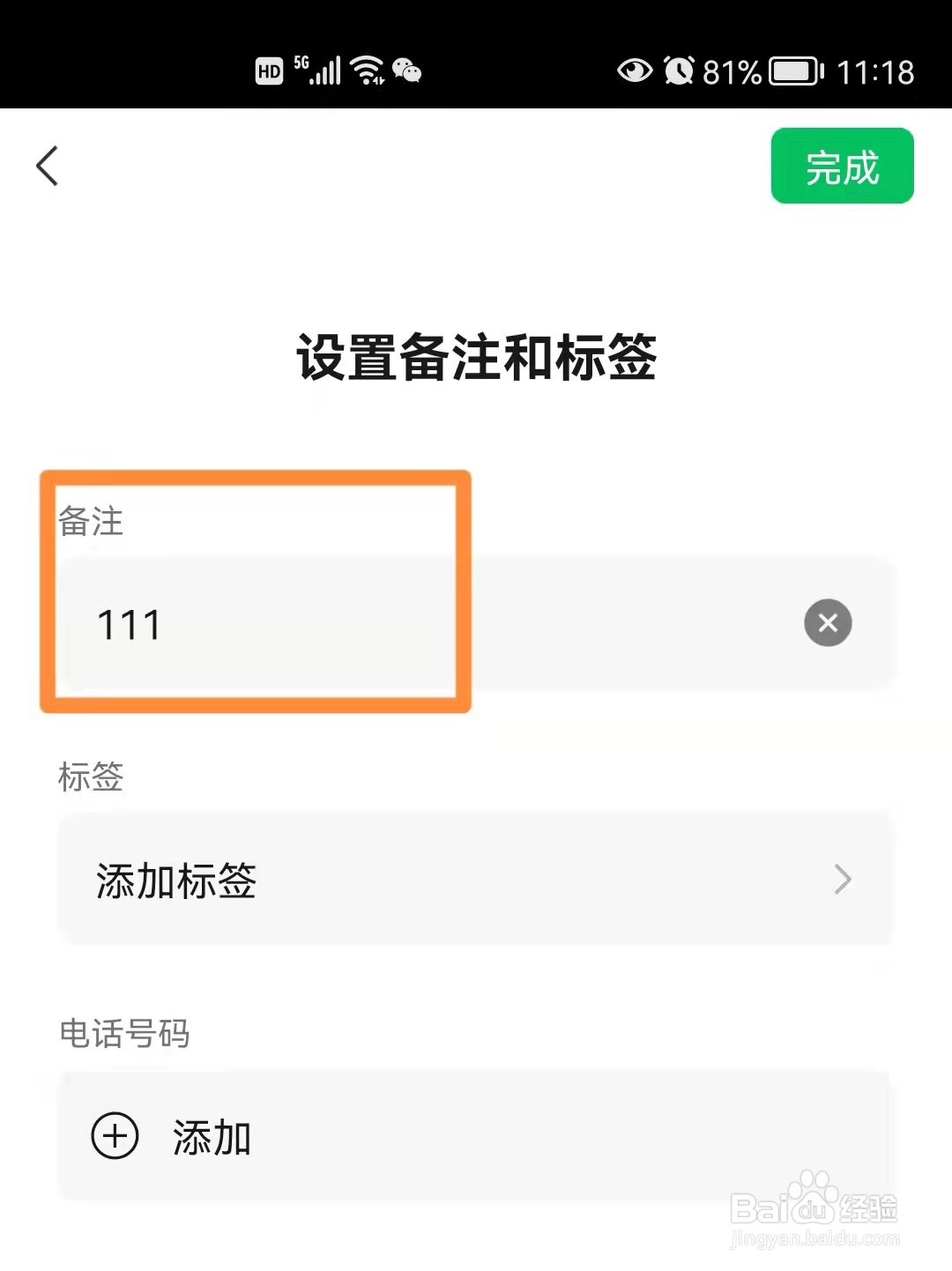Expand 添加标签 to choose tags
This screenshot has height=1271, width=952.
(176, 881)
